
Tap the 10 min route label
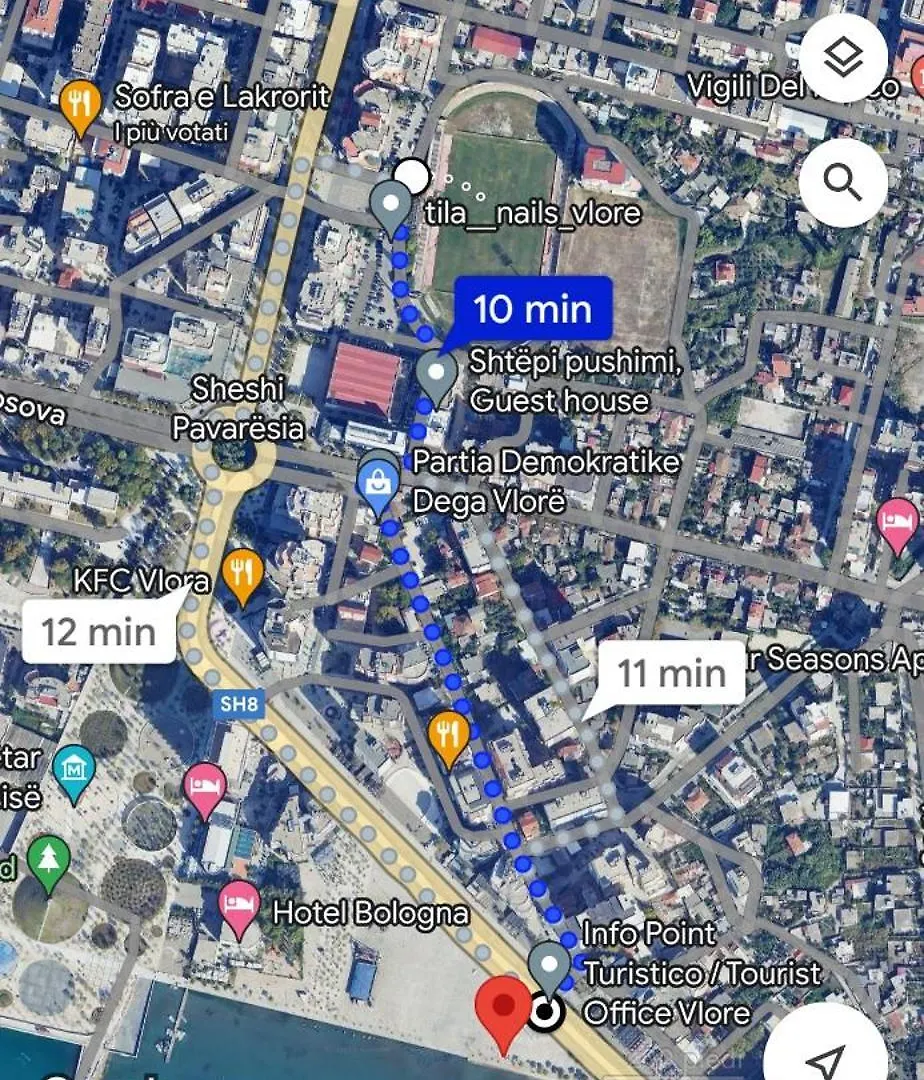[532, 309]
